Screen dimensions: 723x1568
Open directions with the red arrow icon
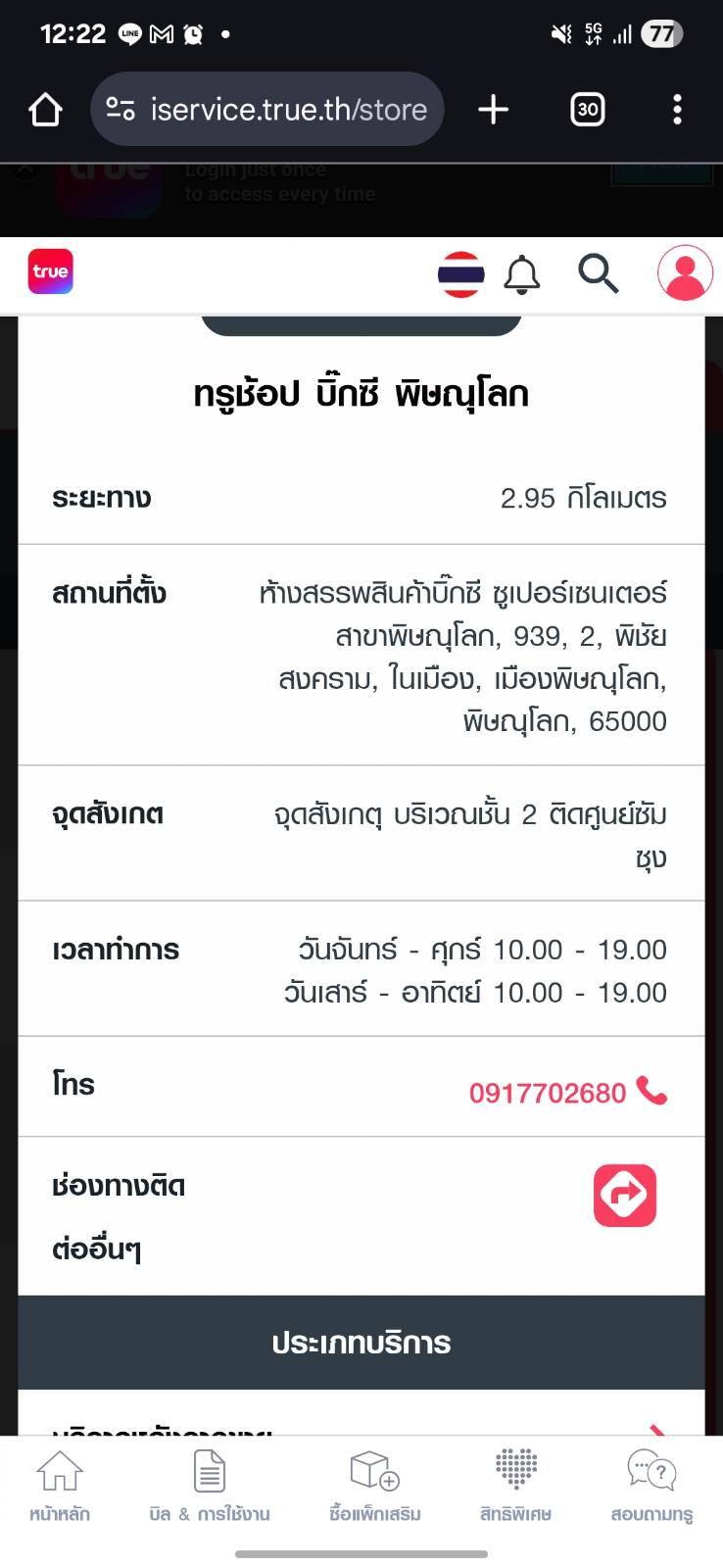(x=625, y=1195)
